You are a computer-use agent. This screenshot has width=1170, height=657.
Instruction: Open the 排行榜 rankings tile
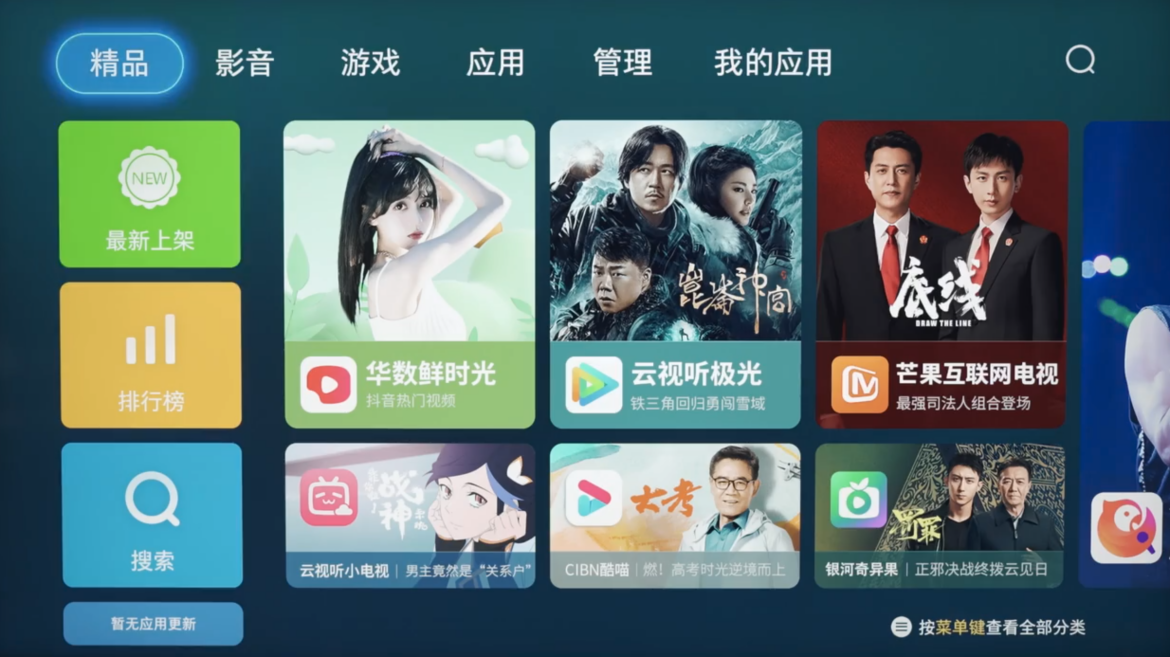click(x=150, y=355)
